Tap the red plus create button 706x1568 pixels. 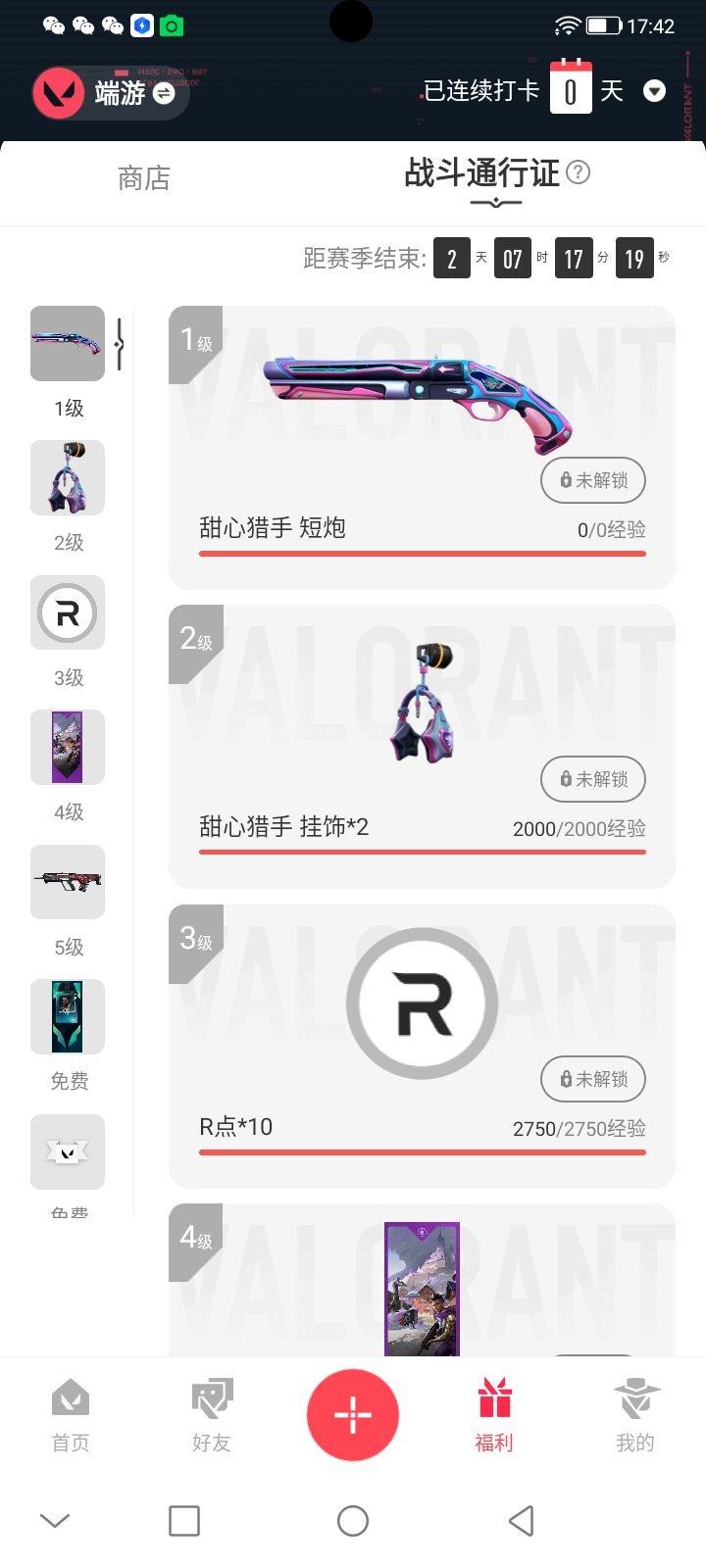(353, 1415)
